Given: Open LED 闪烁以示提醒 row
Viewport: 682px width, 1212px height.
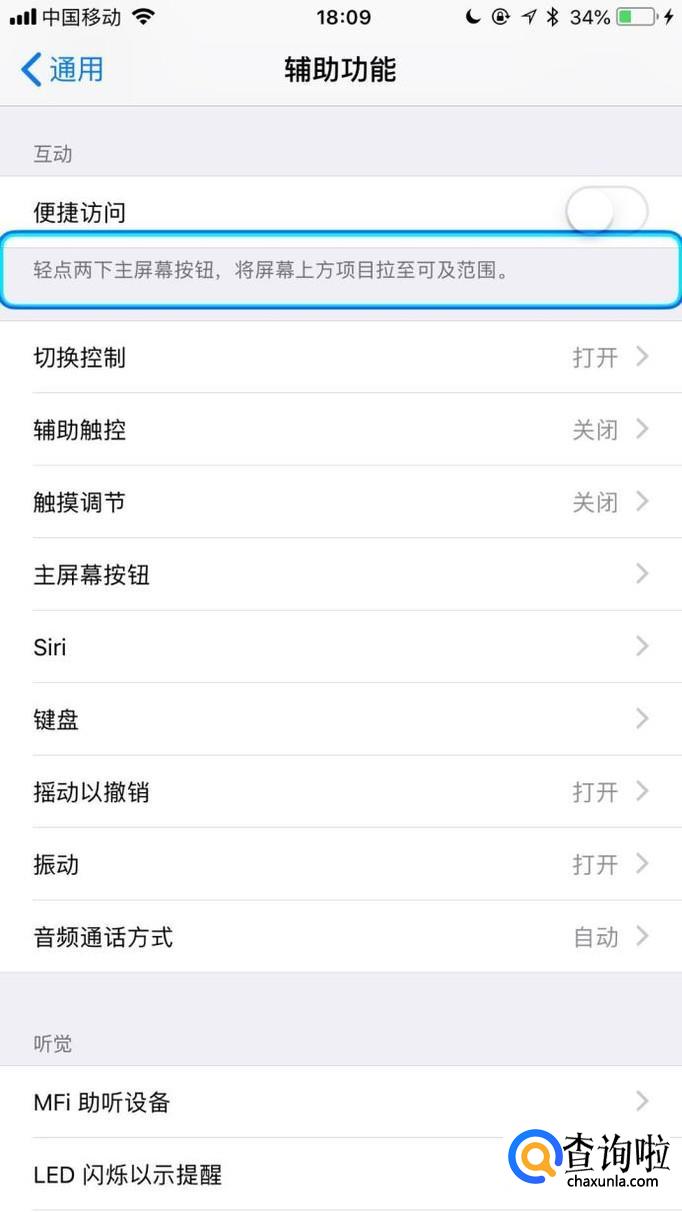Looking at the screenshot, I should point(250,1174).
